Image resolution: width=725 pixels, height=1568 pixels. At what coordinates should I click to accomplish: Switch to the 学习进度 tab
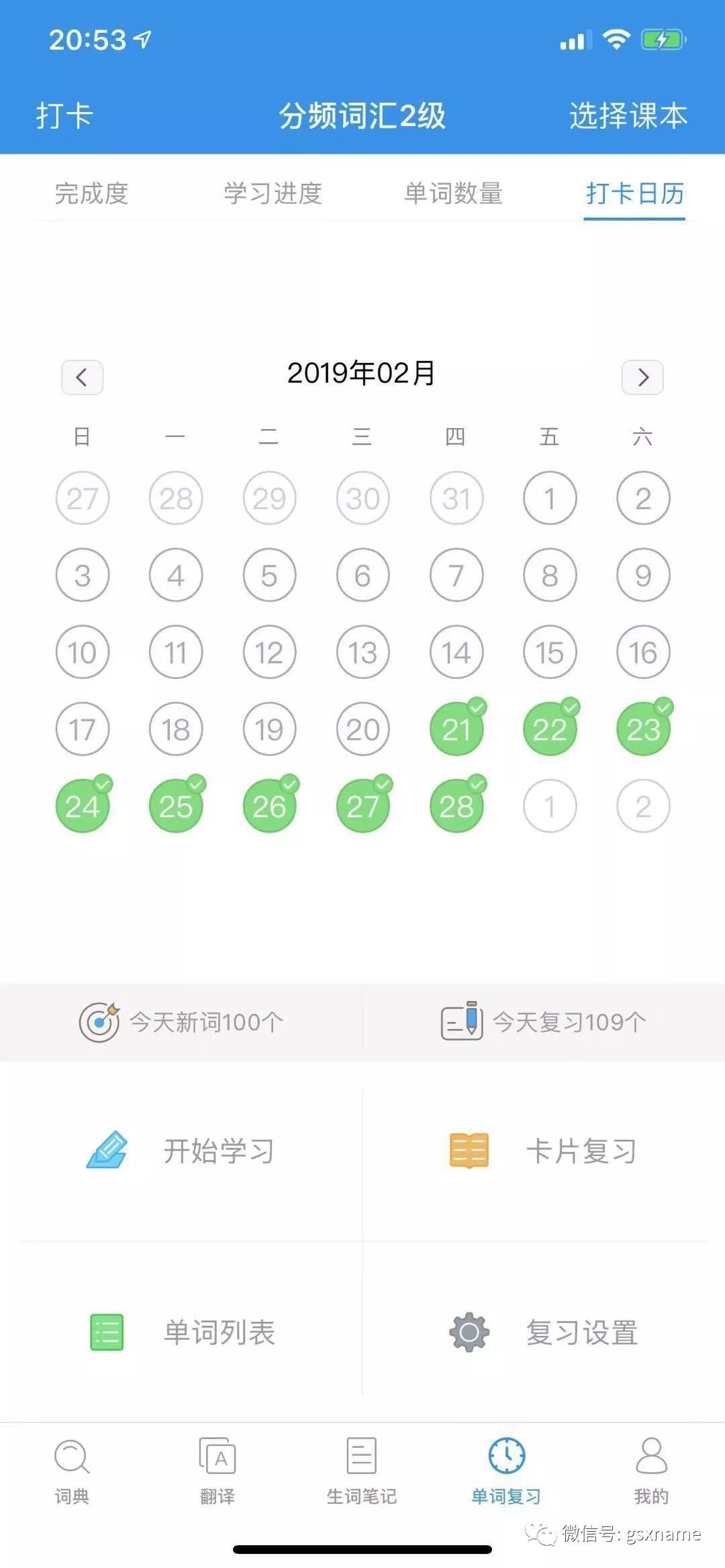[273, 193]
